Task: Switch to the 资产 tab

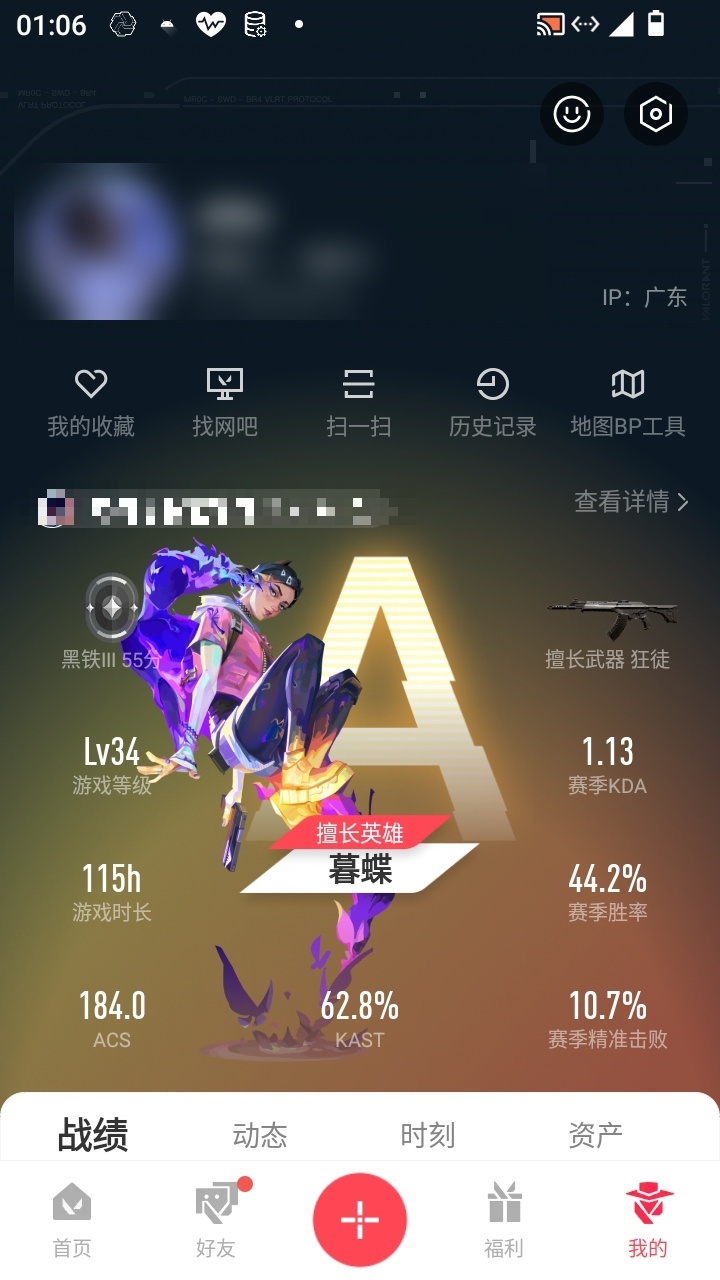Action: 596,1135
